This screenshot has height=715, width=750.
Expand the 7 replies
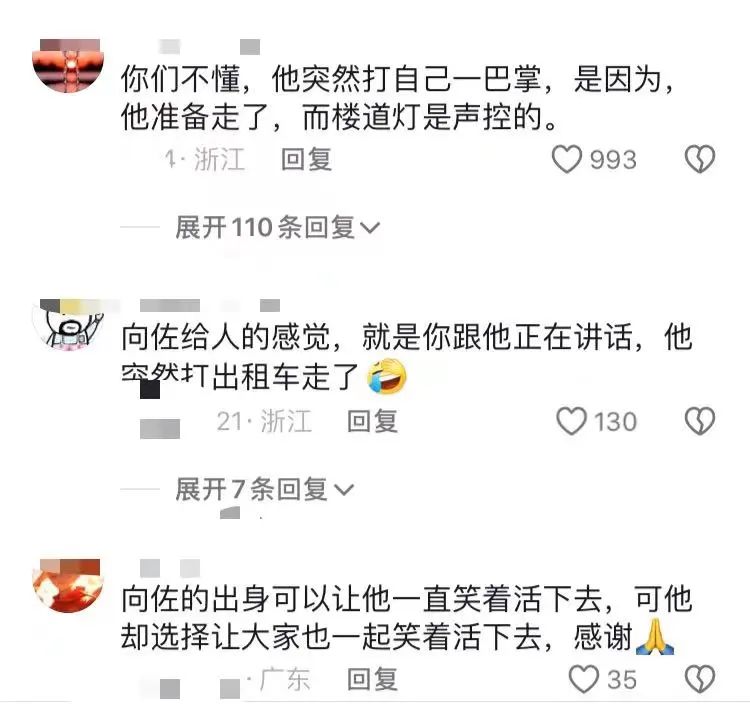pos(264,489)
